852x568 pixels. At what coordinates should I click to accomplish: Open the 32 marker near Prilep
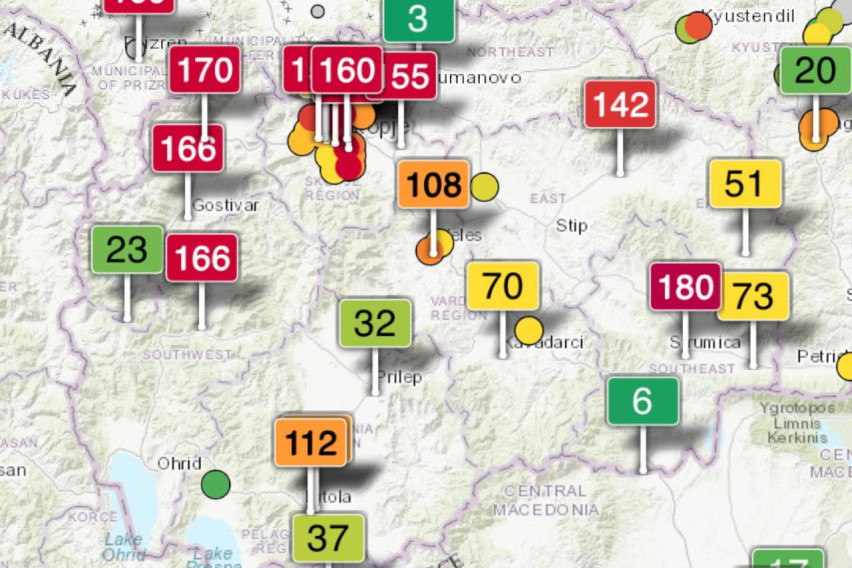click(375, 323)
